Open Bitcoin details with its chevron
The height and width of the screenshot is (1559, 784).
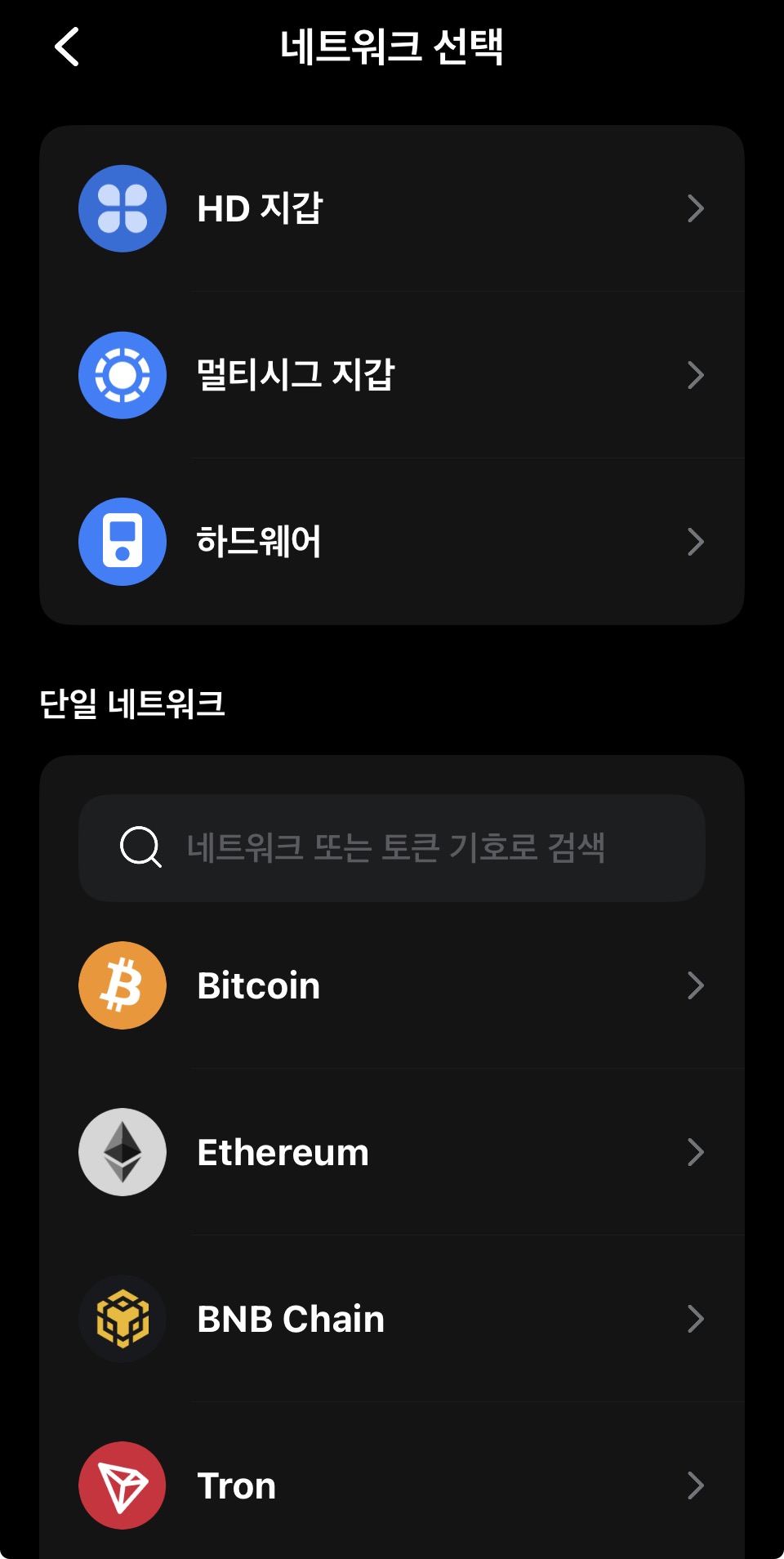[x=695, y=985]
